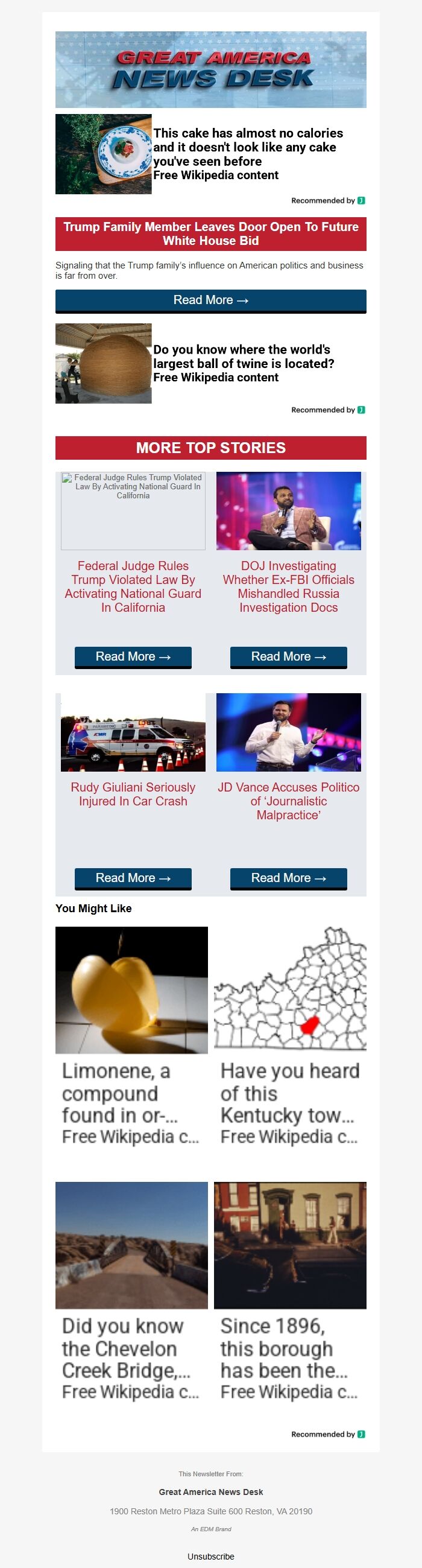Open the Chevelon Creek Bridge card
The height and width of the screenshot is (1568, 422).
tap(131, 1290)
